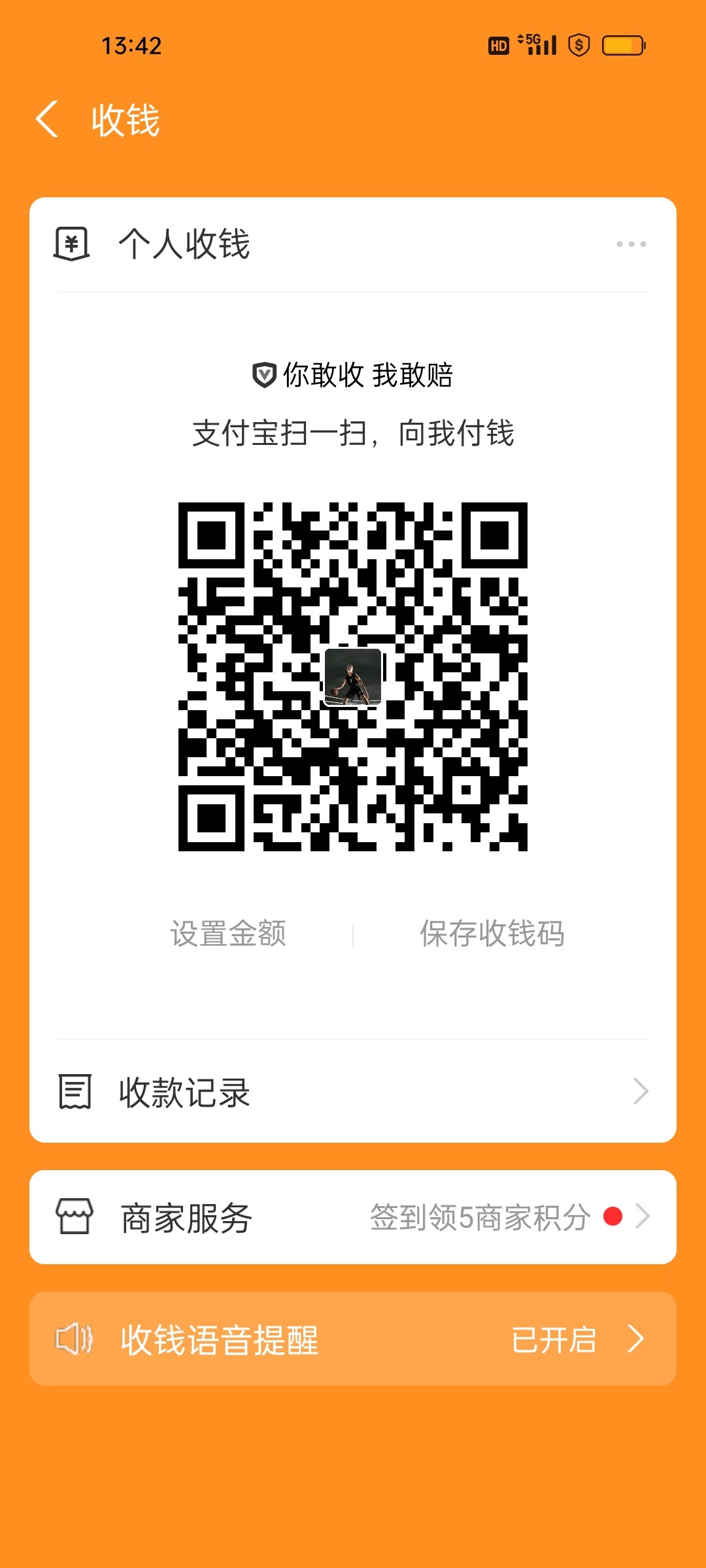
Task: Open 商家服务 merchant services
Action: (x=353, y=1217)
